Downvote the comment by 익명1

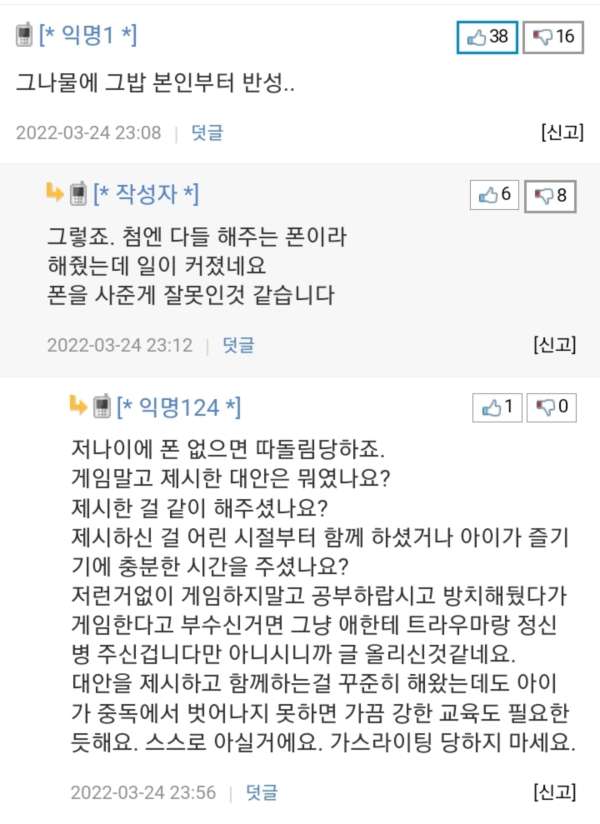(x=553, y=37)
